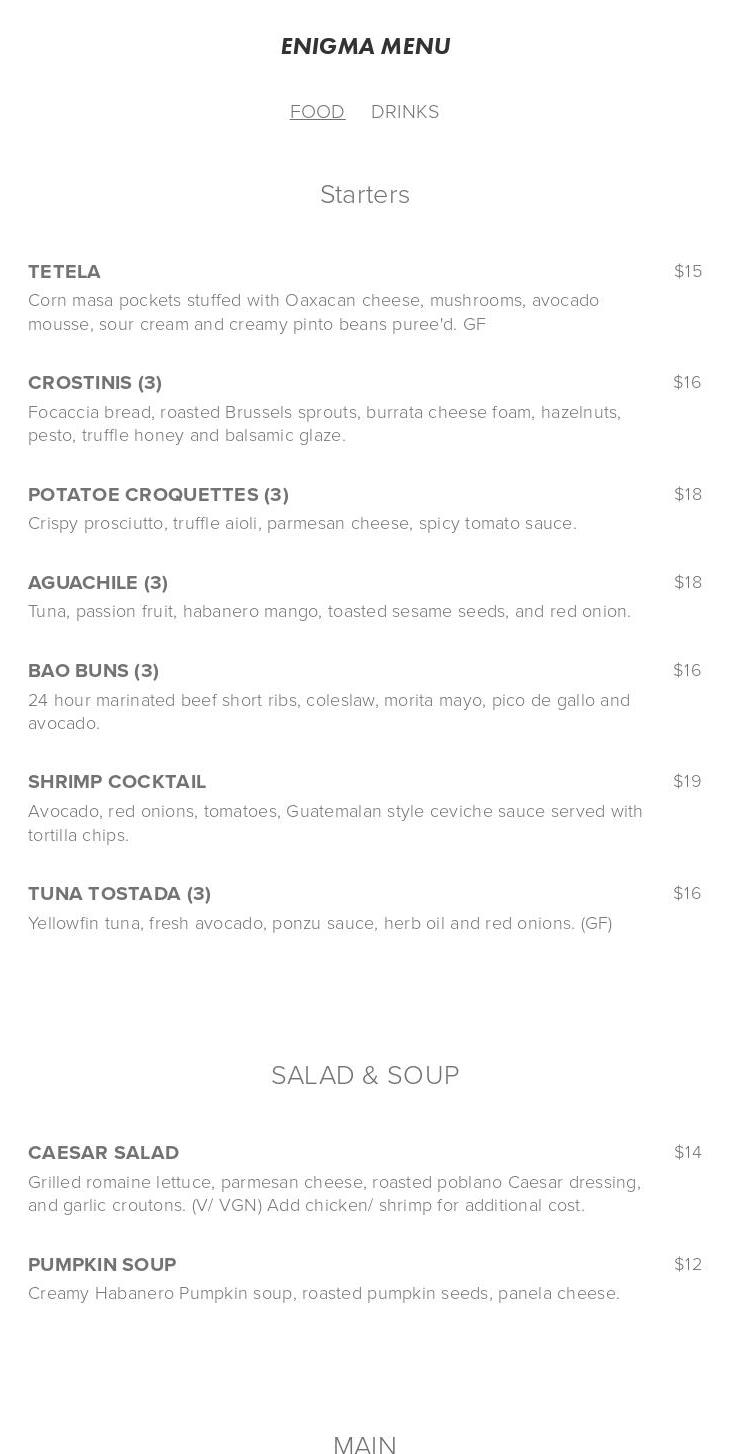Select the FOOD tab
Image resolution: width=730 pixels, height=1454 pixels.
coord(317,112)
